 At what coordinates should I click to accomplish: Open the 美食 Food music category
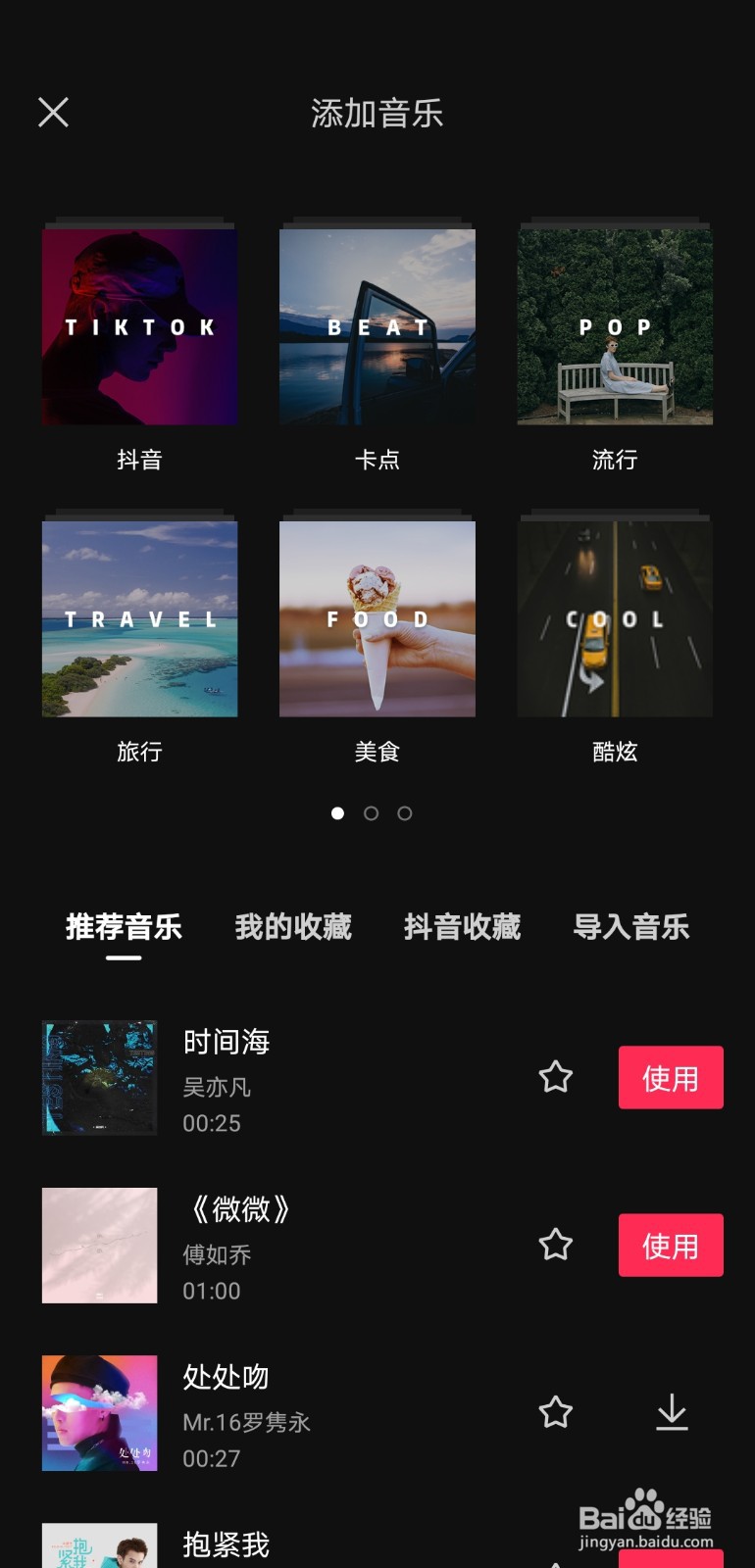377,618
